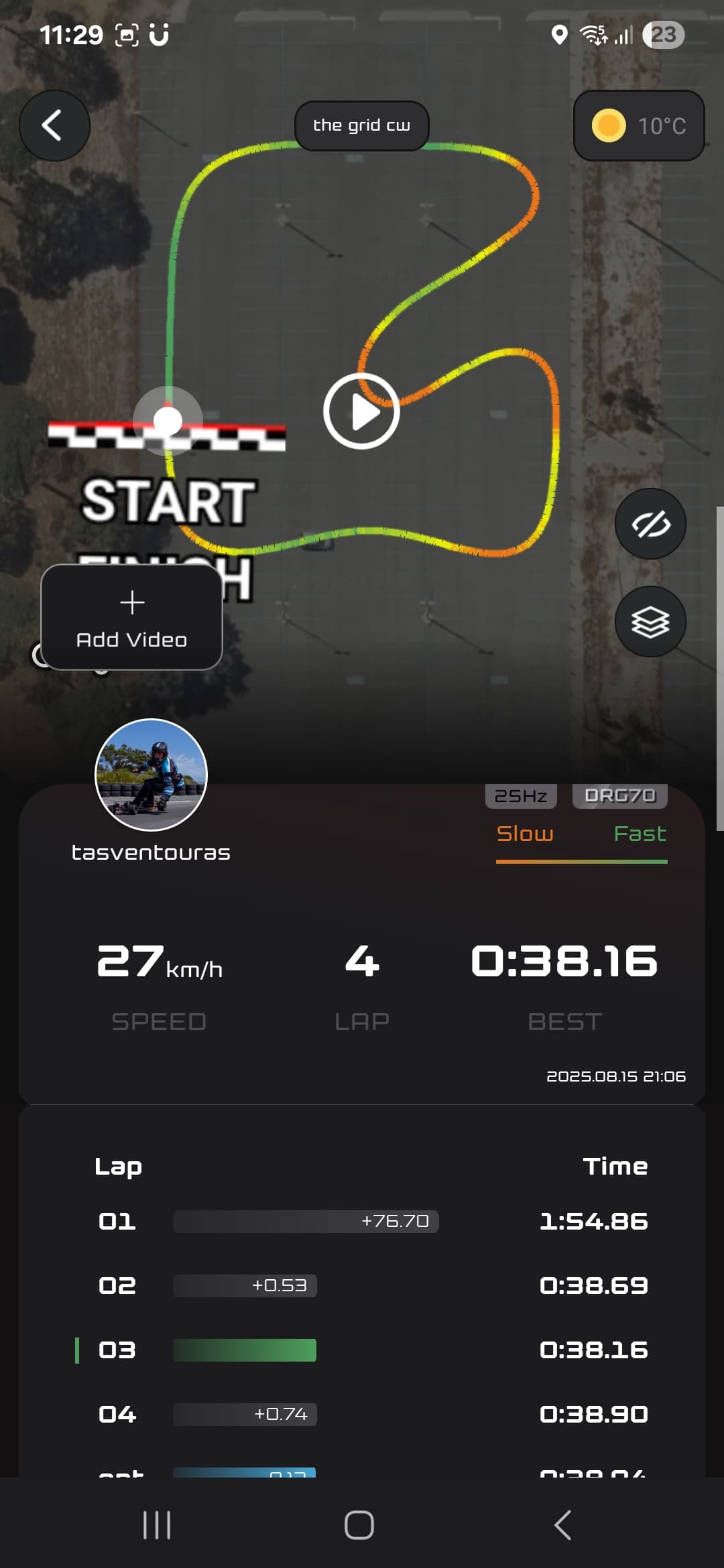This screenshot has height=1568, width=724.
Task: Tap the track name 'the grid cw'
Action: coord(362,125)
